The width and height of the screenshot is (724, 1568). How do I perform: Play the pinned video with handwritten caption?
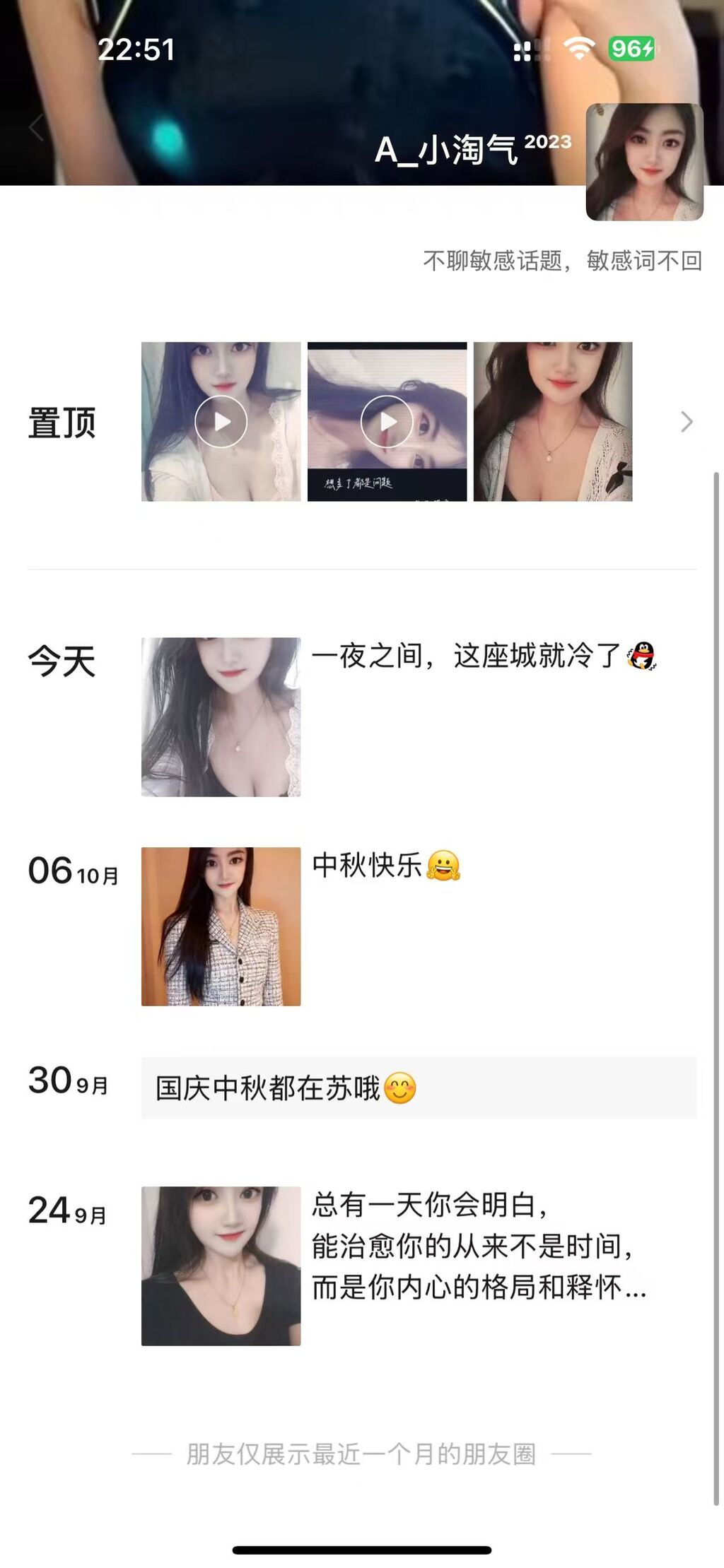point(387,422)
